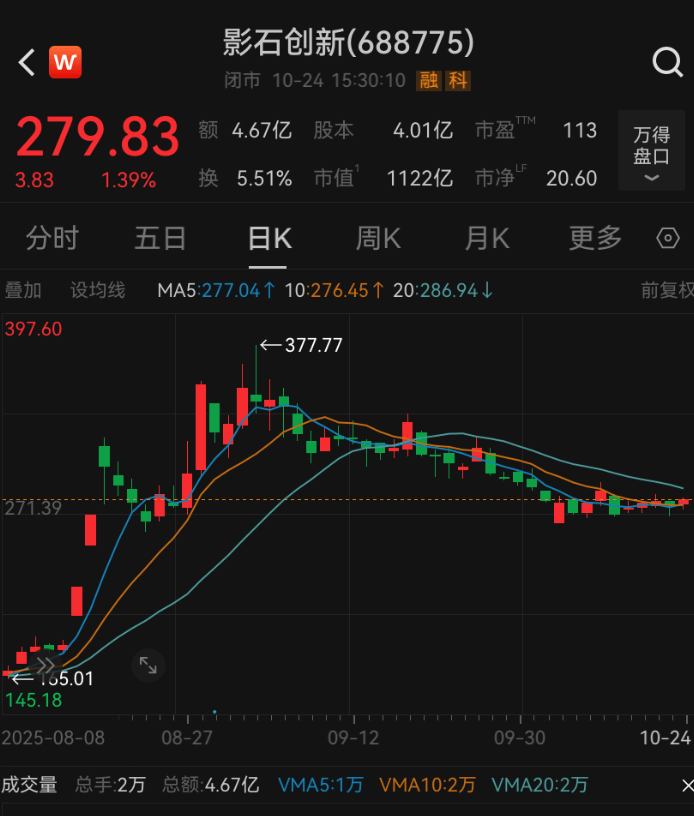The width and height of the screenshot is (694, 816).
Task: Open the 更多 chart period options
Action: point(595,238)
